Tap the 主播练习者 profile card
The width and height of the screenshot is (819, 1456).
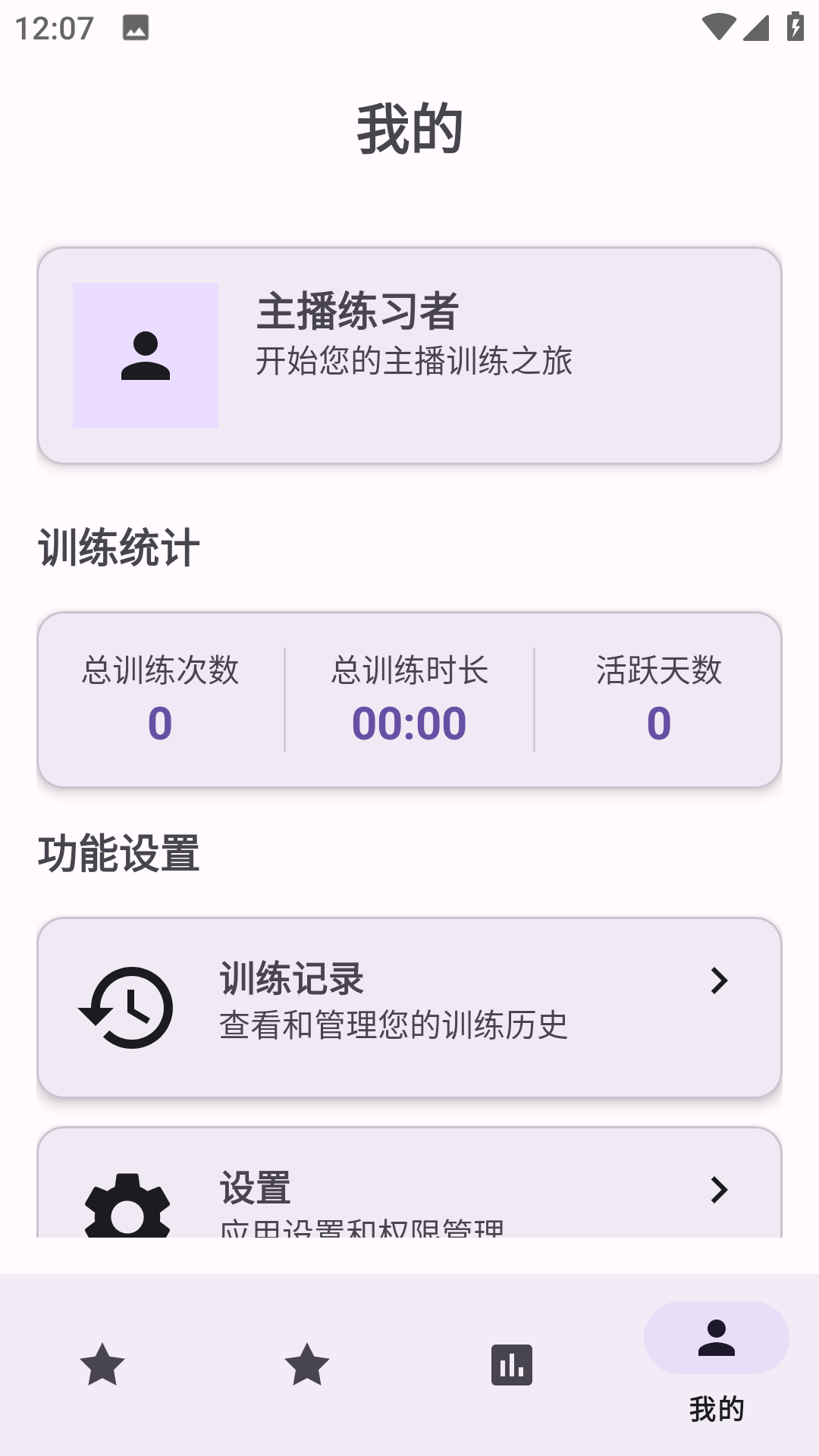(409, 353)
